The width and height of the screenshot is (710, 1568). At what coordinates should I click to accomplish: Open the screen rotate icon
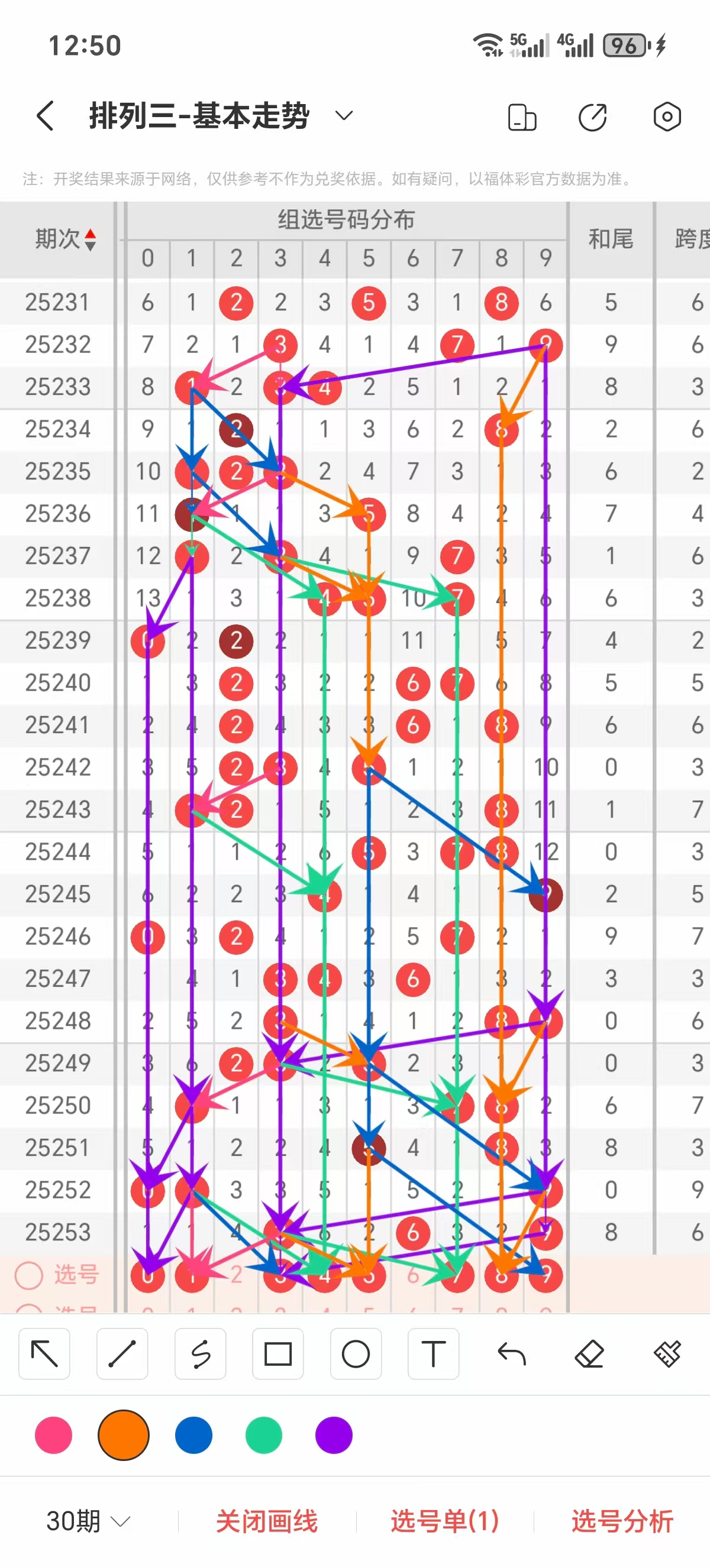pos(522,117)
